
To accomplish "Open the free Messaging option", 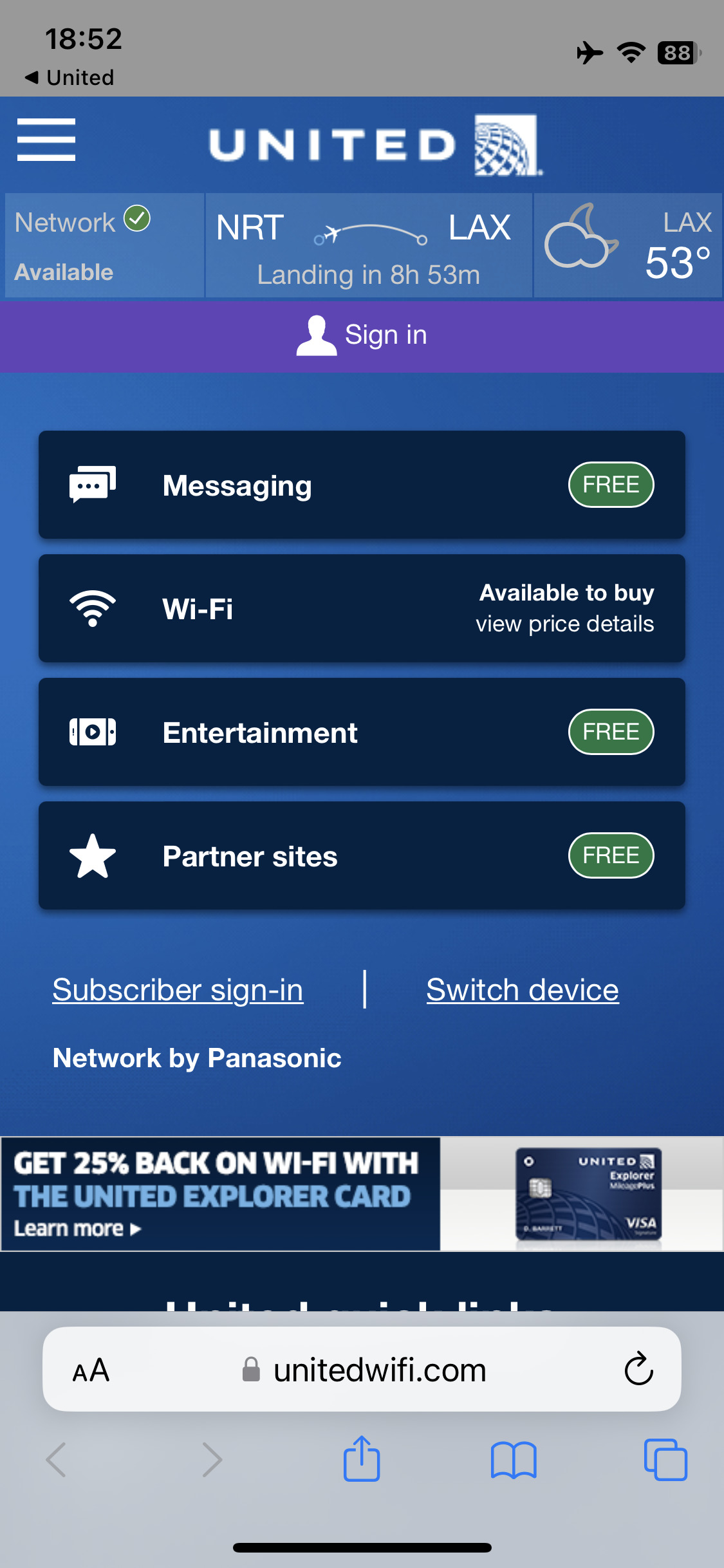I will pyautogui.click(x=362, y=485).
